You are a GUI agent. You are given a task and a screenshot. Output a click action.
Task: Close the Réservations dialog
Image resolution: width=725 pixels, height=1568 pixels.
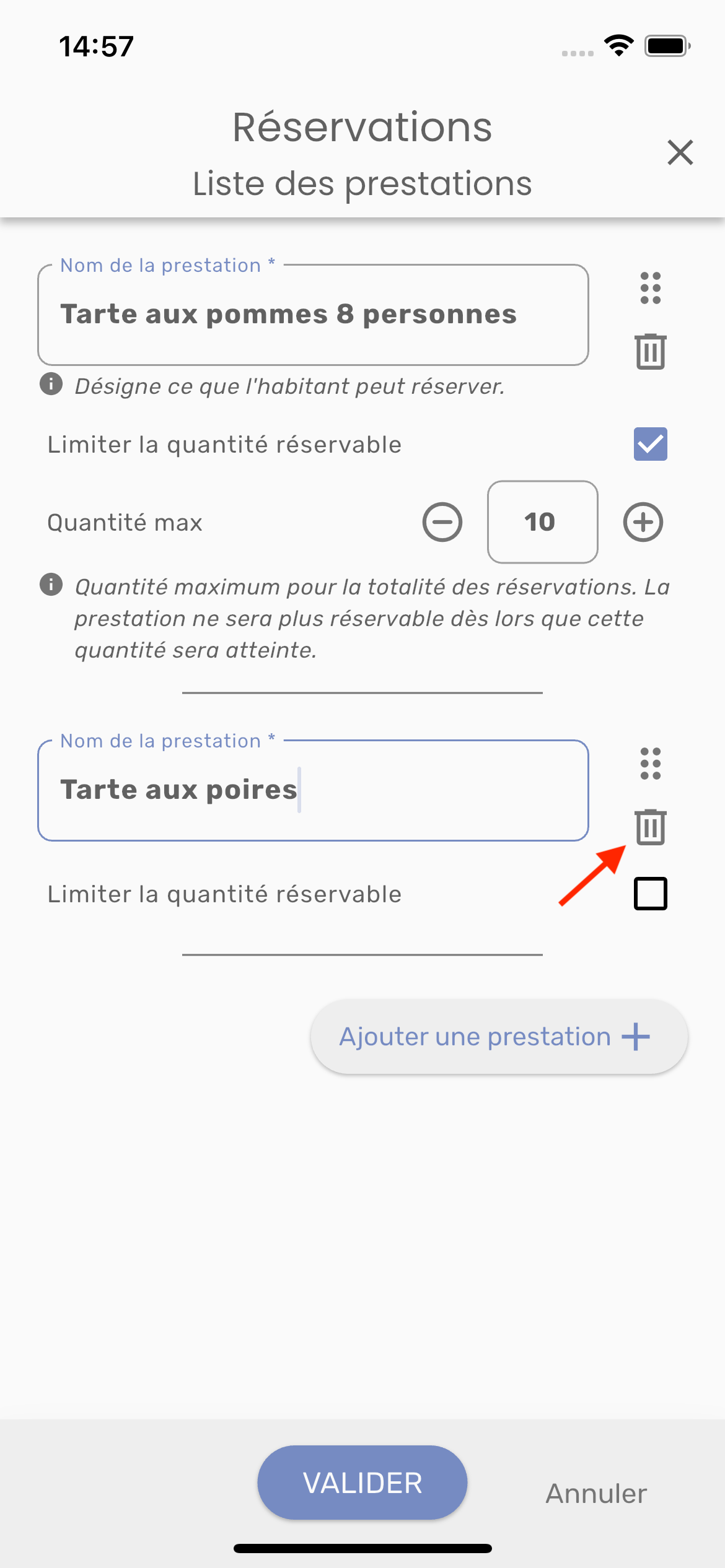(680, 152)
